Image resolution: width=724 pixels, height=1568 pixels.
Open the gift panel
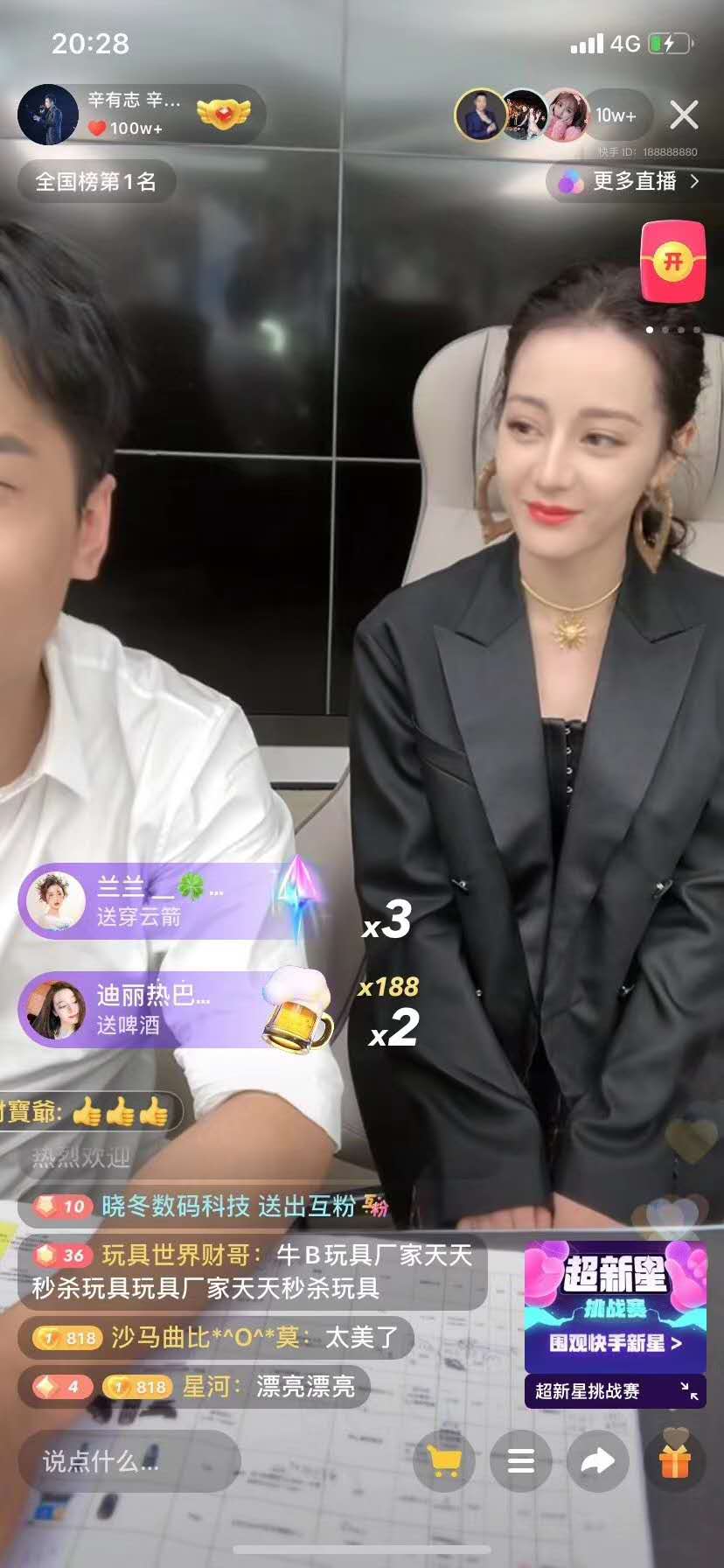coord(674,1460)
